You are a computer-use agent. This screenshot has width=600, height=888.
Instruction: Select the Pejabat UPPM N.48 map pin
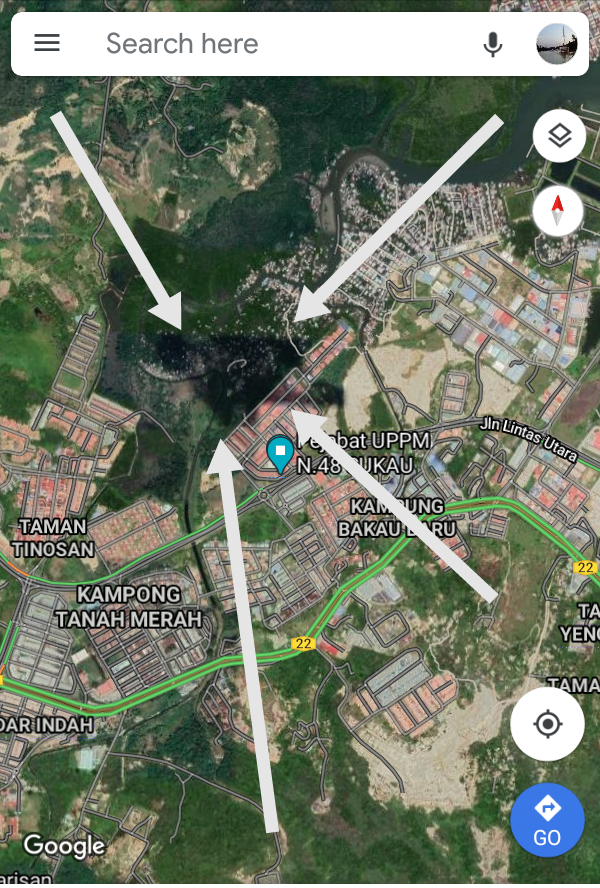280,453
